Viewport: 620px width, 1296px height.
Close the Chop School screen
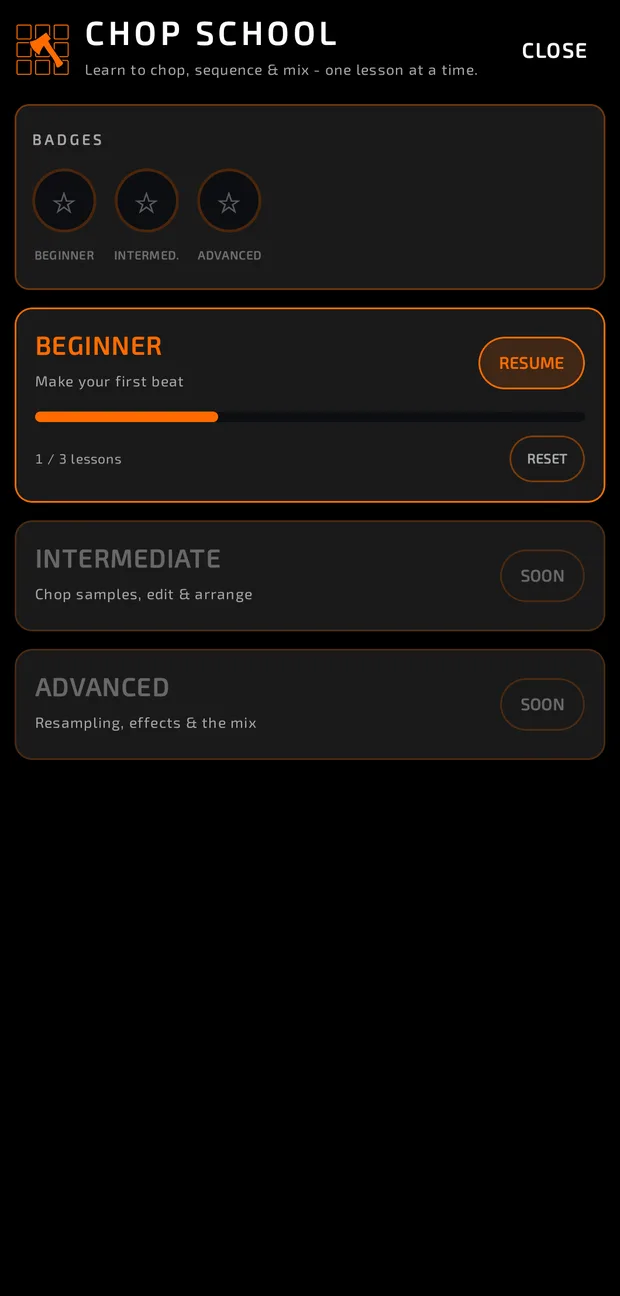[554, 51]
